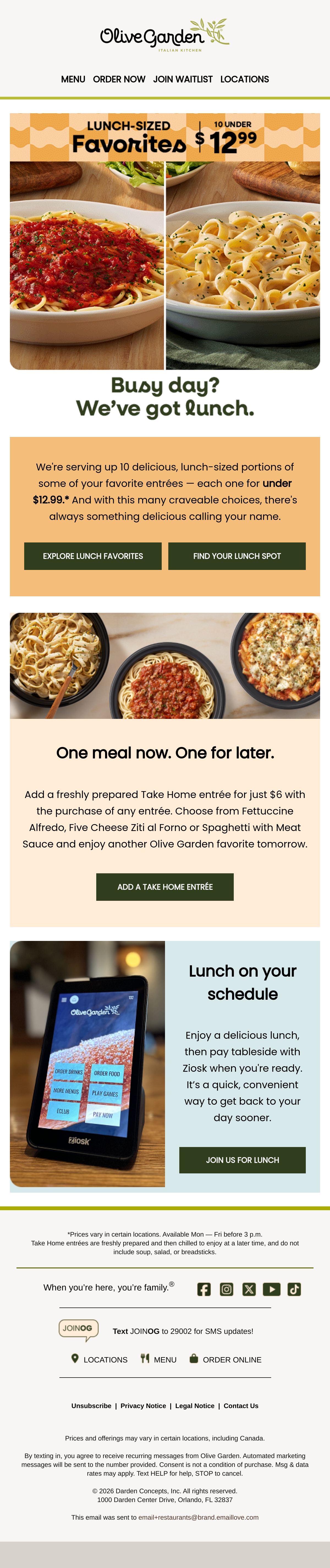View the Legal Notice link
330x1568 pixels.
pyautogui.click(x=195, y=1406)
